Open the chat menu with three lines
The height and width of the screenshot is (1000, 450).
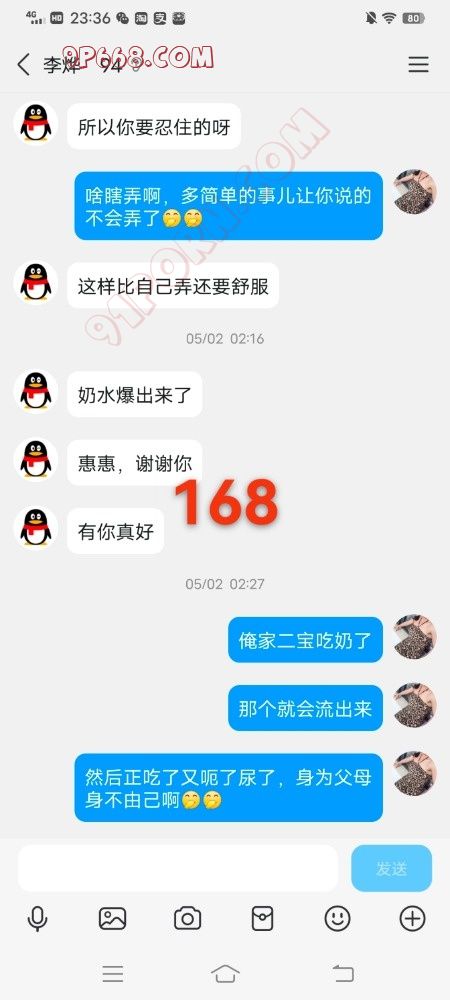pyautogui.click(x=418, y=64)
